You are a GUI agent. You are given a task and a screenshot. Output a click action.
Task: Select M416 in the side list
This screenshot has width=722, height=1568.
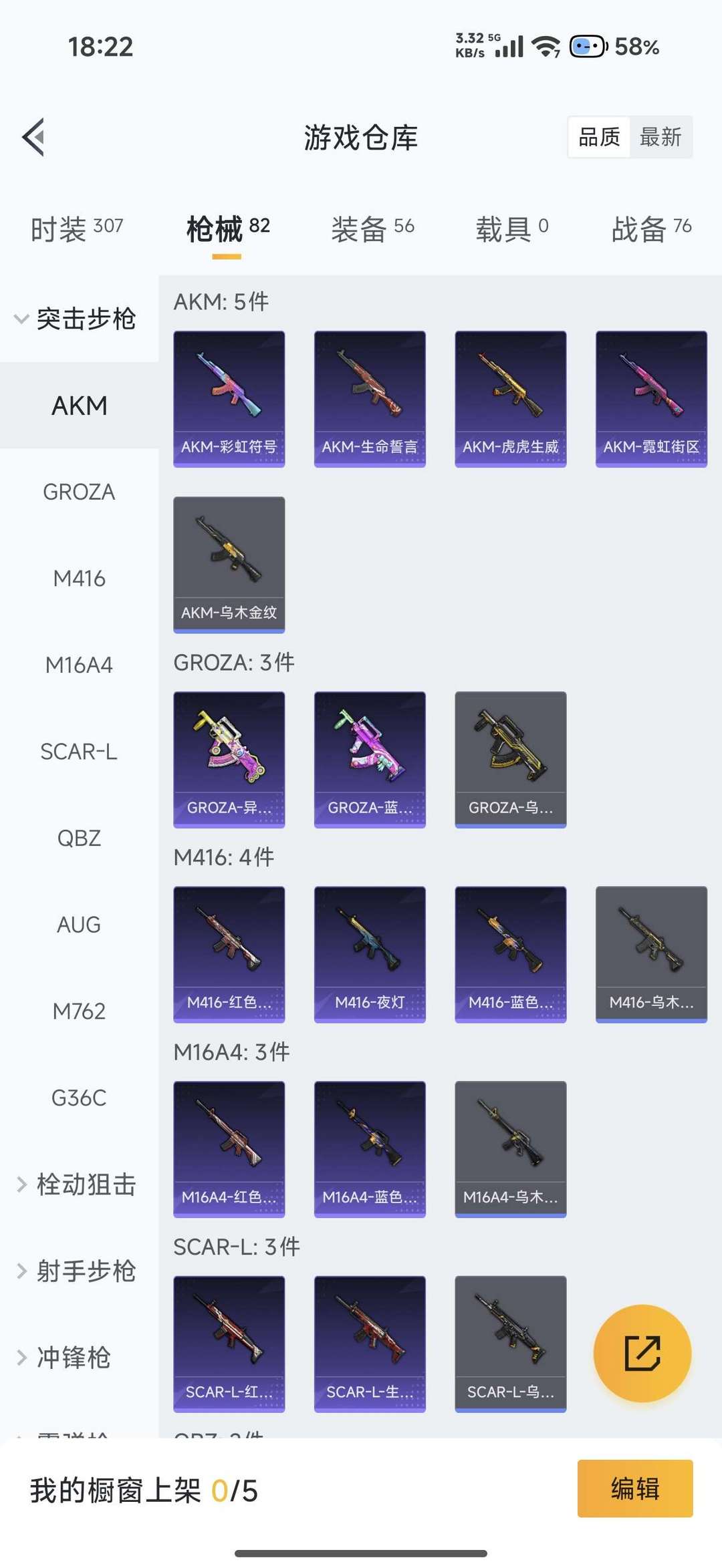[x=79, y=579]
